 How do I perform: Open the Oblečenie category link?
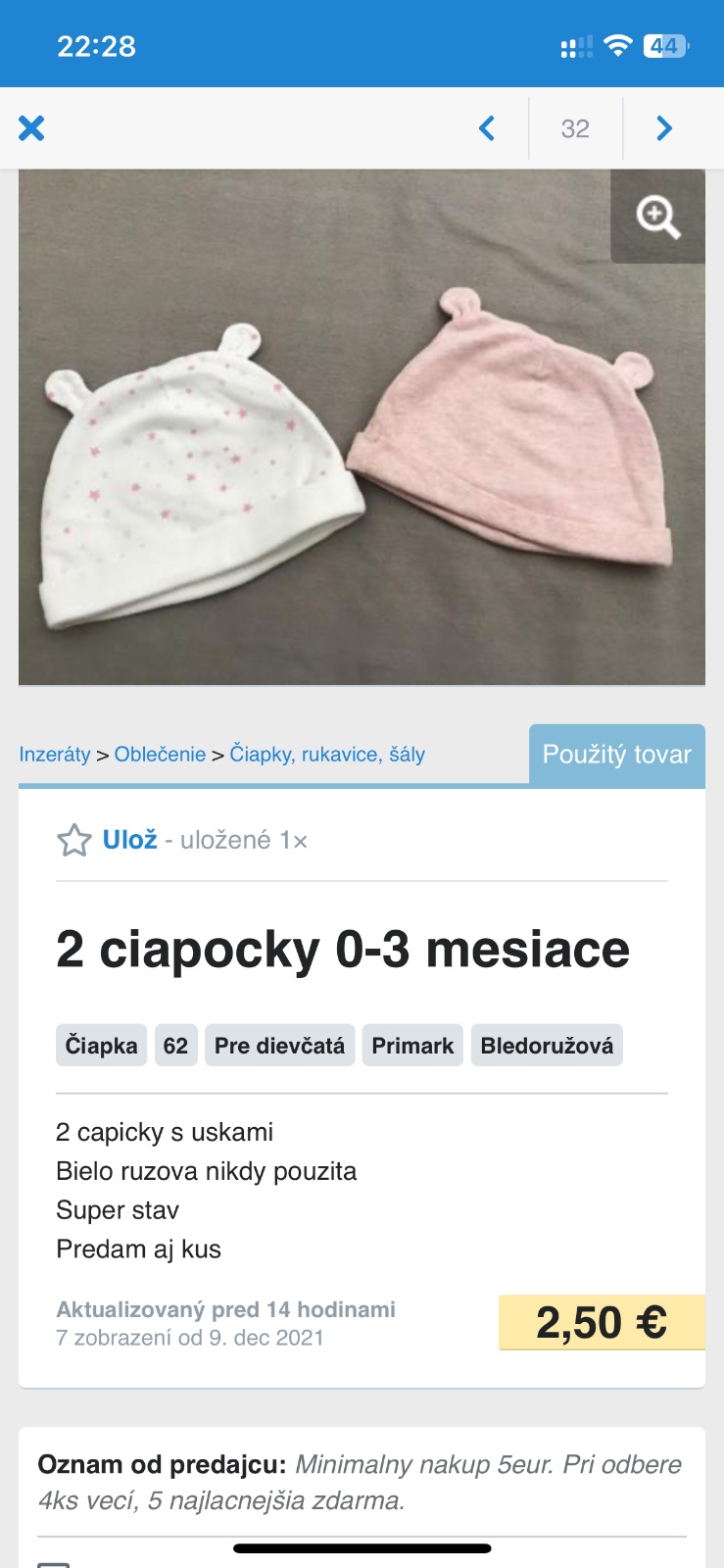(x=160, y=755)
